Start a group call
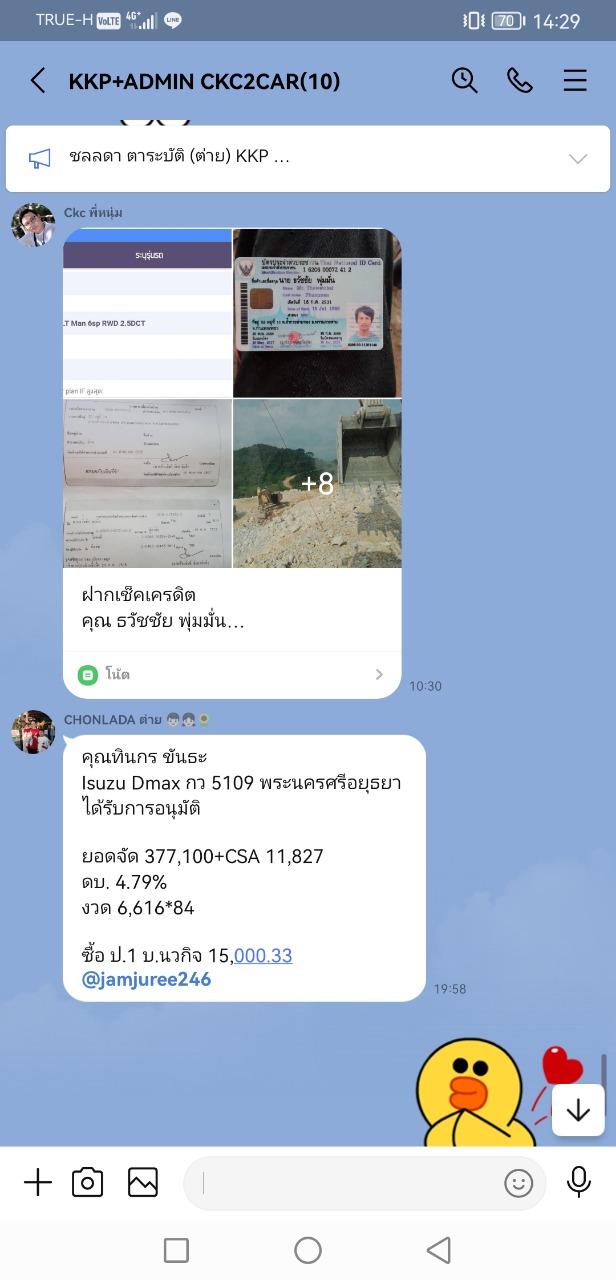This screenshot has width=616, height=1280. point(519,81)
